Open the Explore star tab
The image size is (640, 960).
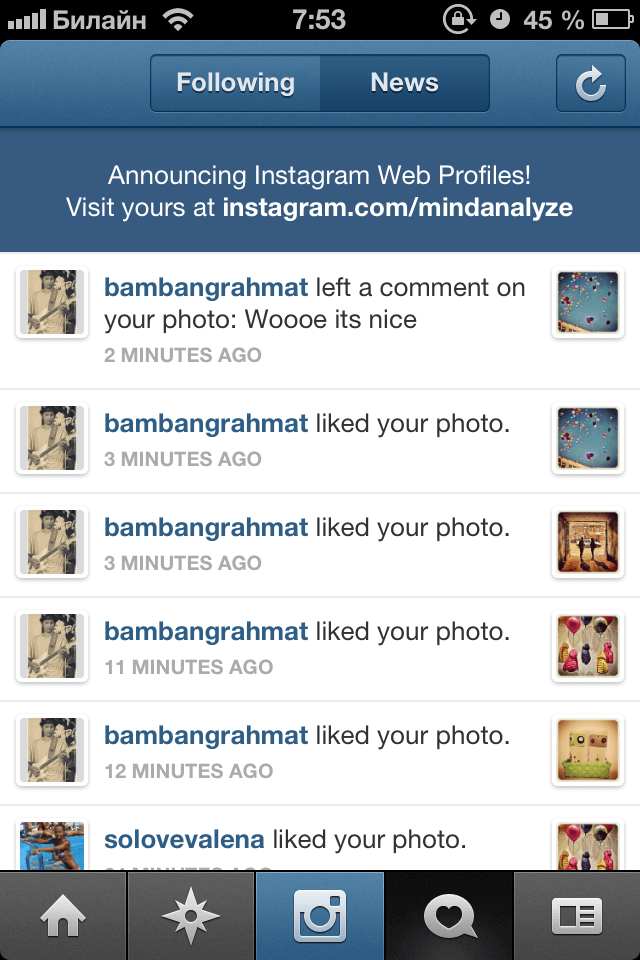pyautogui.click(x=190, y=916)
